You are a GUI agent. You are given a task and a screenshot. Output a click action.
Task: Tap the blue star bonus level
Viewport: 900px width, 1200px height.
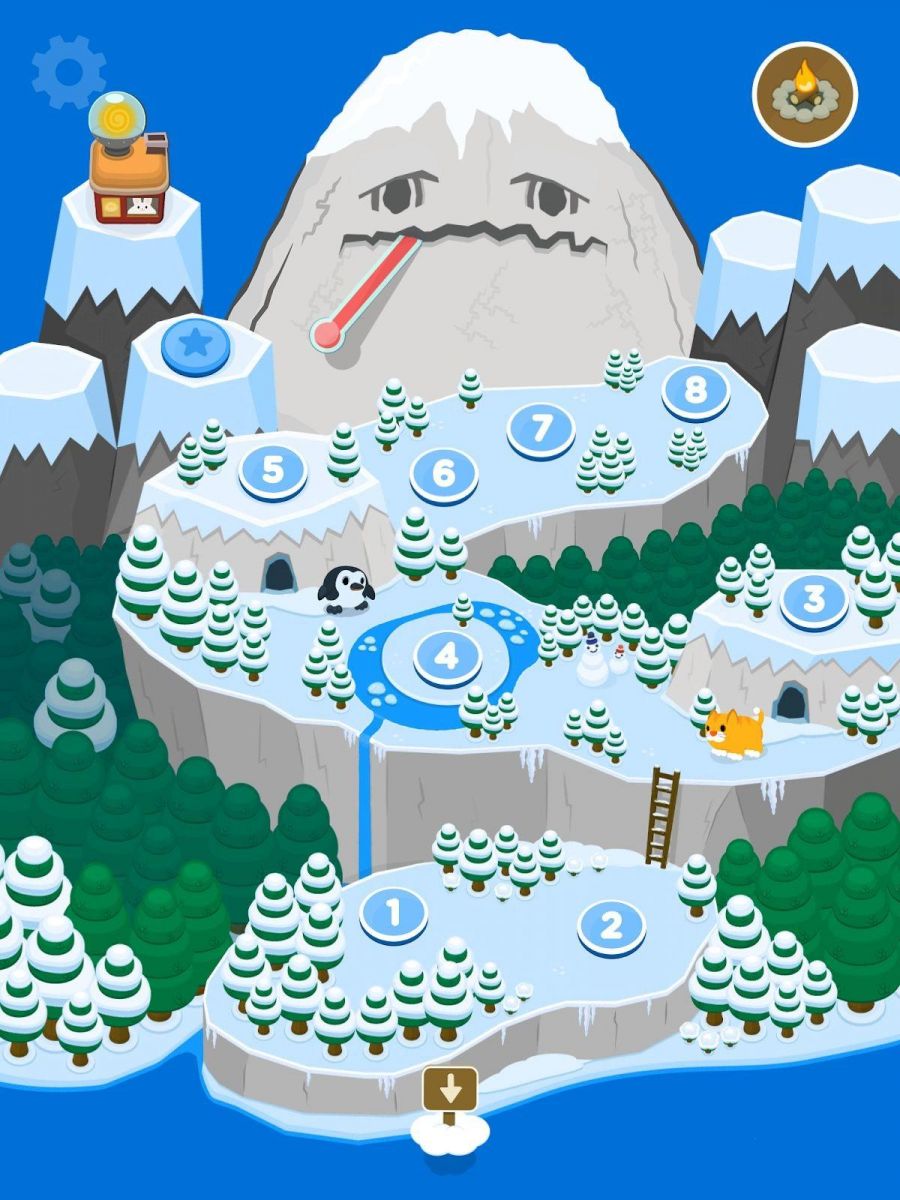[x=196, y=345]
